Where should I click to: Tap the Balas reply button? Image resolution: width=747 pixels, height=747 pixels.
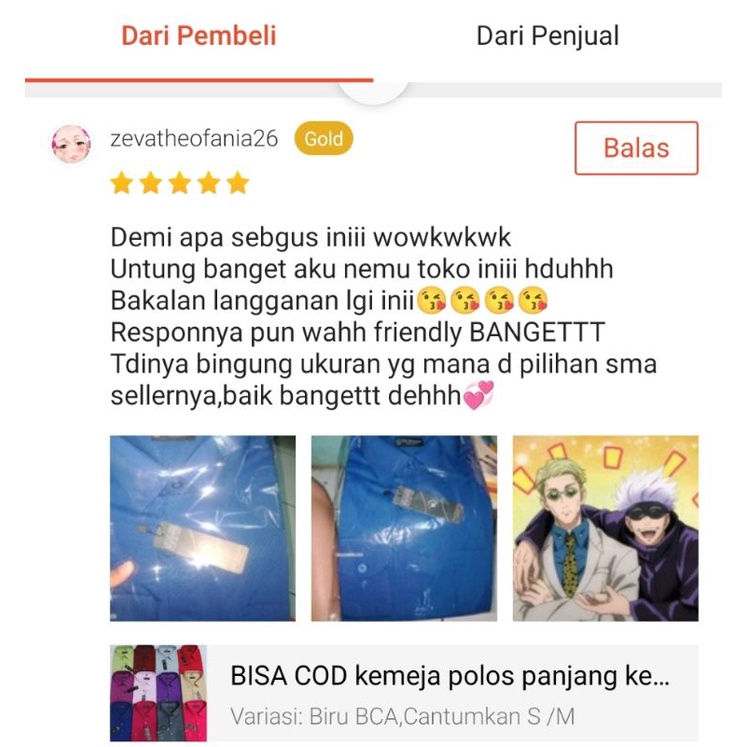click(636, 148)
